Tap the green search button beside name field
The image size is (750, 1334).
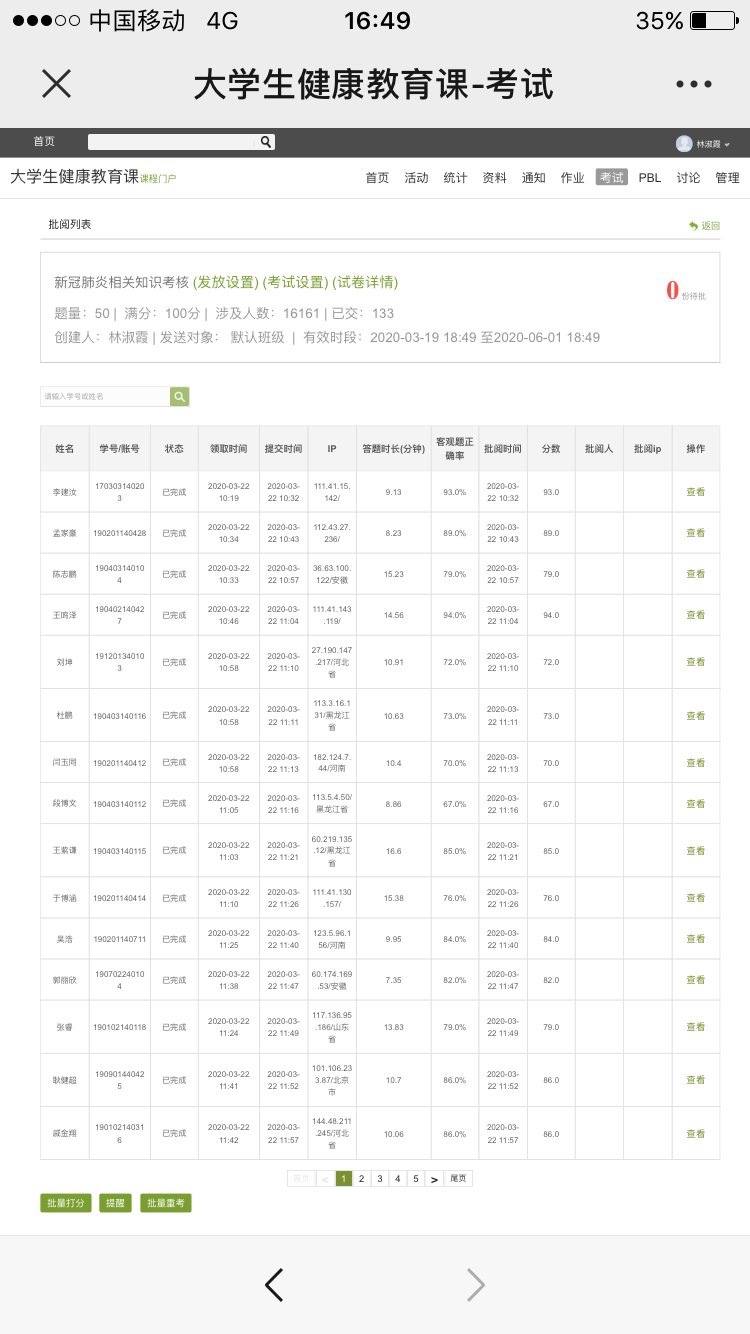click(179, 397)
